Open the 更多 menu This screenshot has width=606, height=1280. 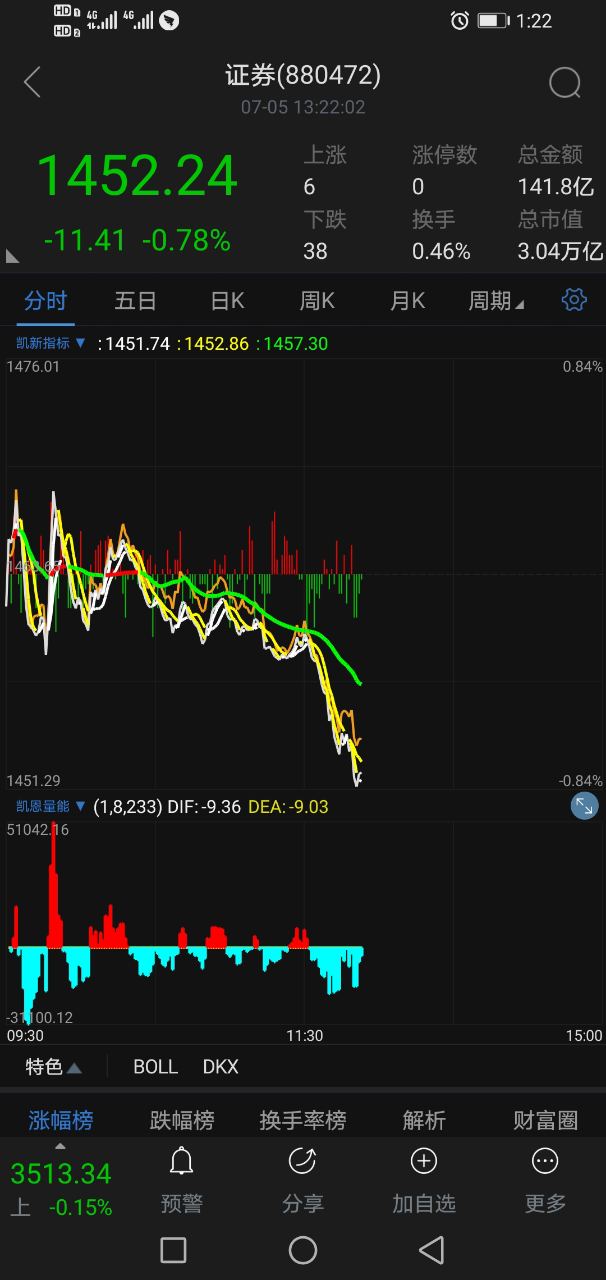pos(545,1181)
